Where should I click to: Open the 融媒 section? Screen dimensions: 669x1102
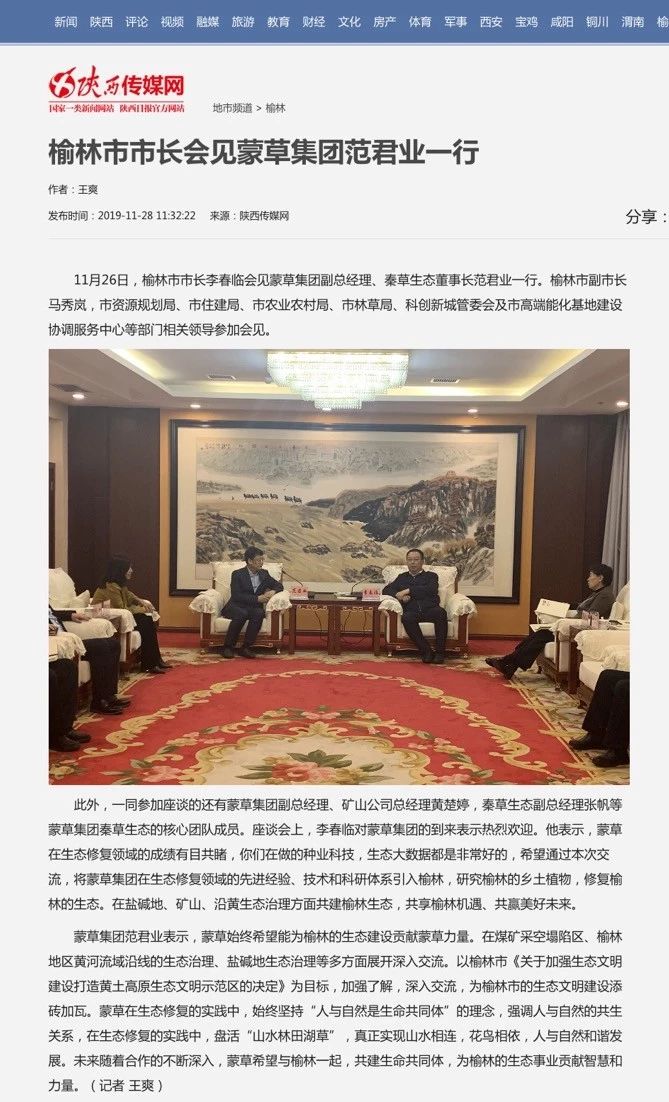(x=208, y=21)
